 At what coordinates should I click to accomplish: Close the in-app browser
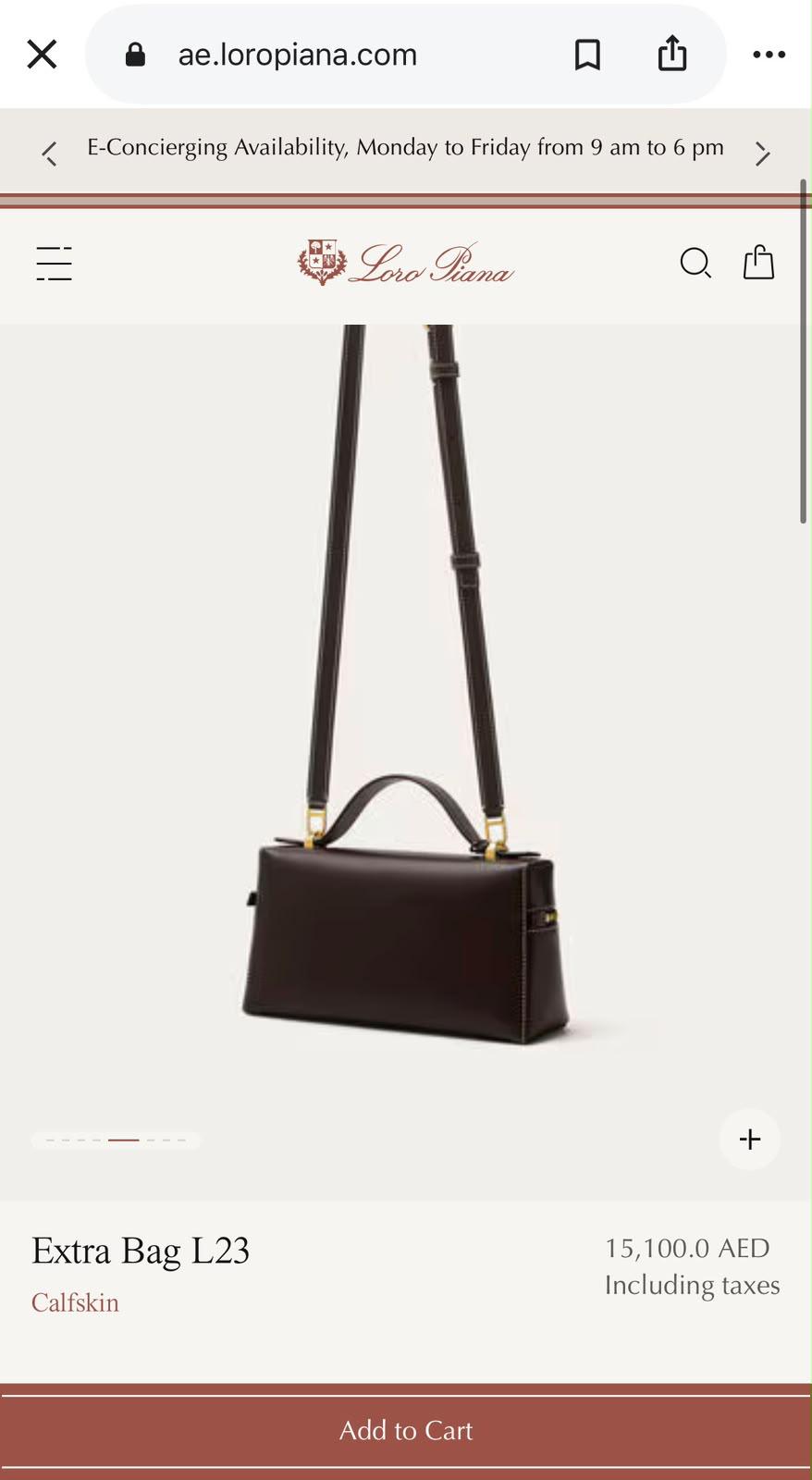[42, 55]
